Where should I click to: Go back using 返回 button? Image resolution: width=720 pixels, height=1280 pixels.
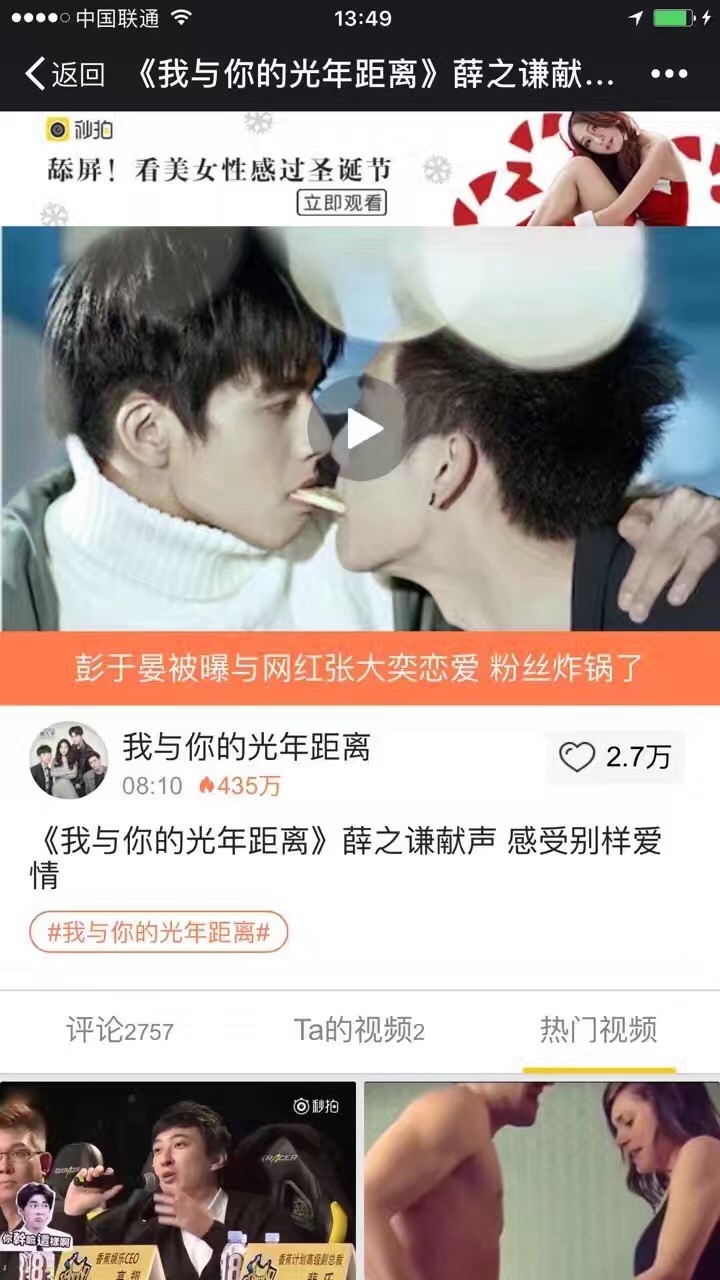[x=64, y=74]
